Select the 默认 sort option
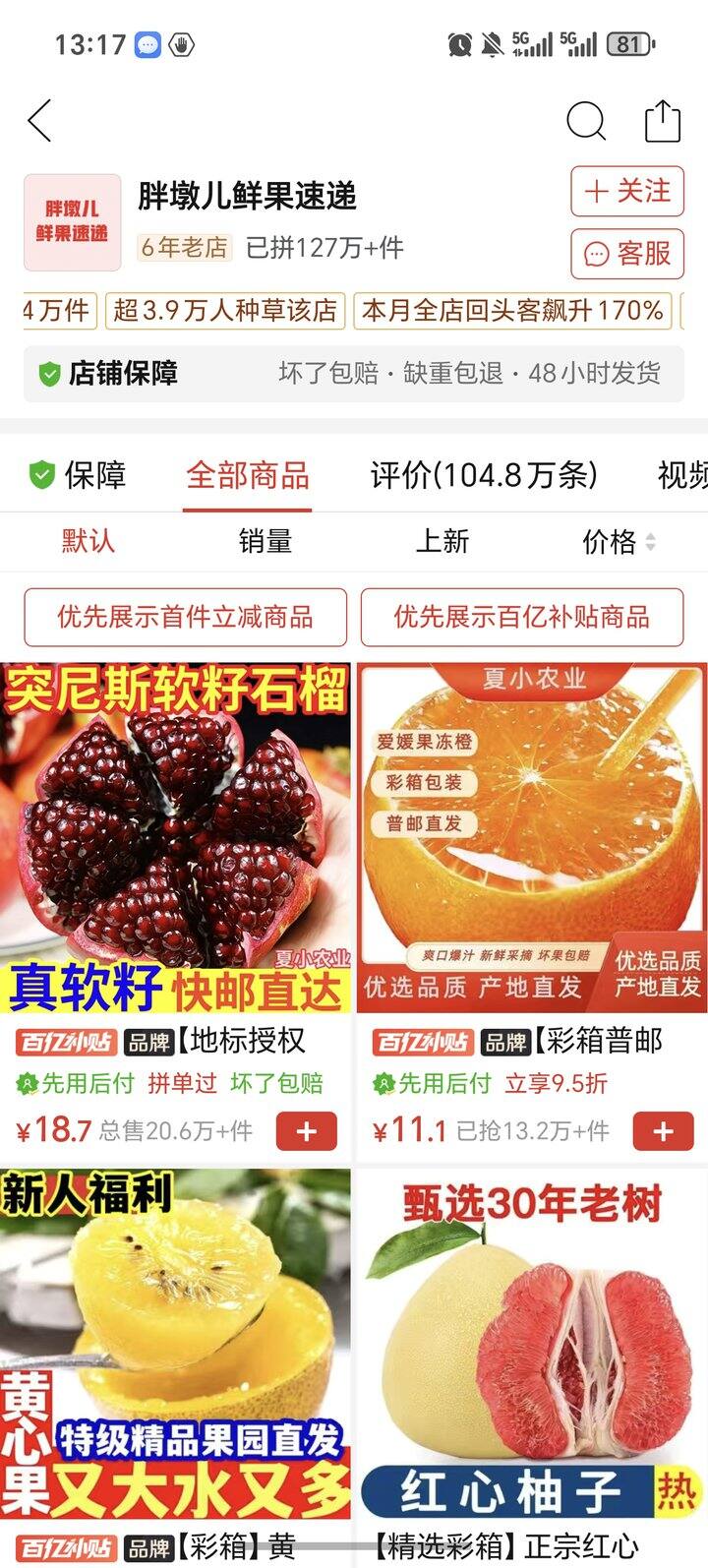Image resolution: width=708 pixels, height=1568 pixels. (x=87, y=542)
